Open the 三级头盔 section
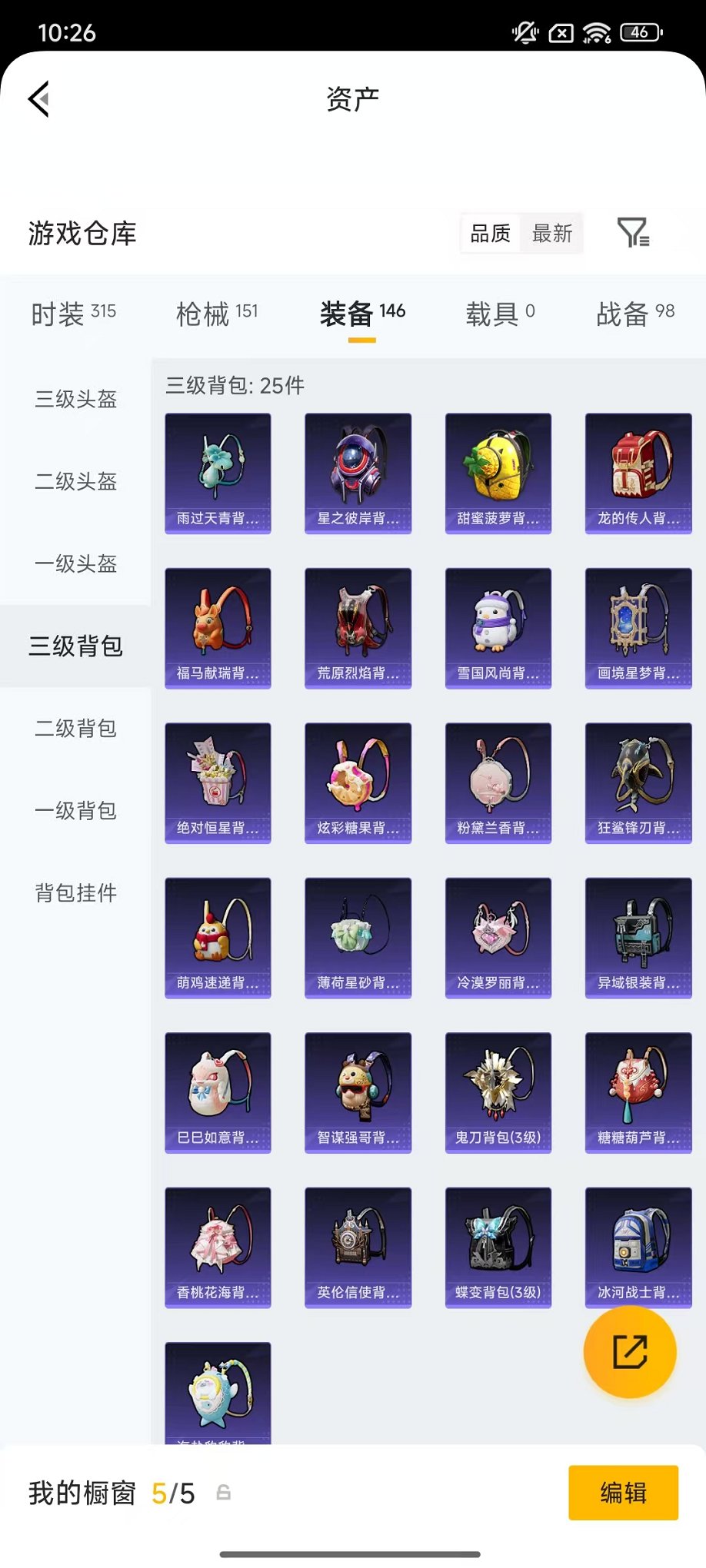This screenshot has height=1568, width=706. (74, 400)
